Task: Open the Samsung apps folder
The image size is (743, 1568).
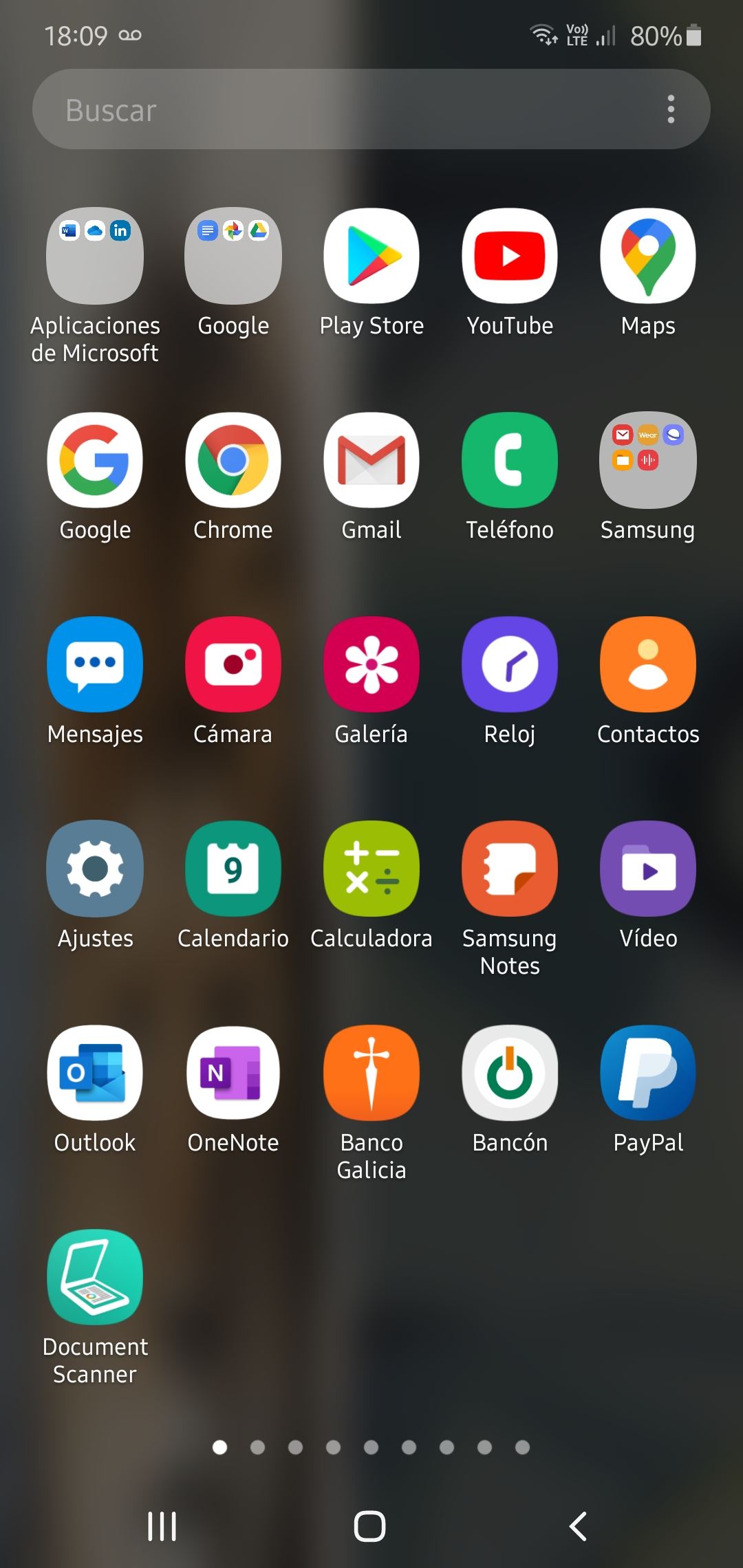Action: [648, 460]
